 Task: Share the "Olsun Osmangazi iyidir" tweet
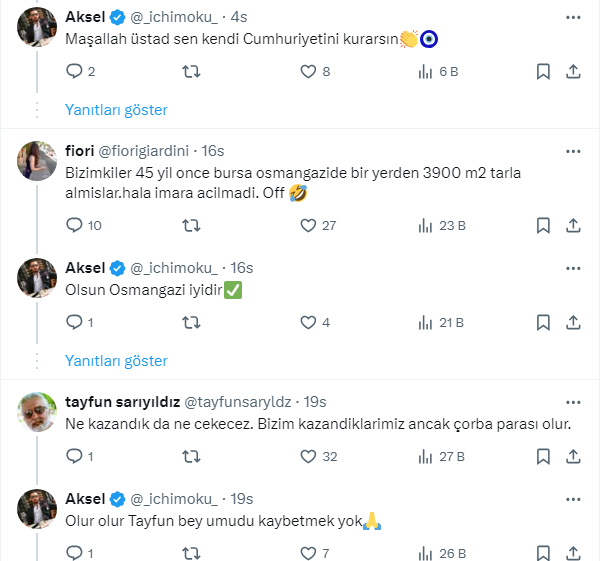(574, 322)
